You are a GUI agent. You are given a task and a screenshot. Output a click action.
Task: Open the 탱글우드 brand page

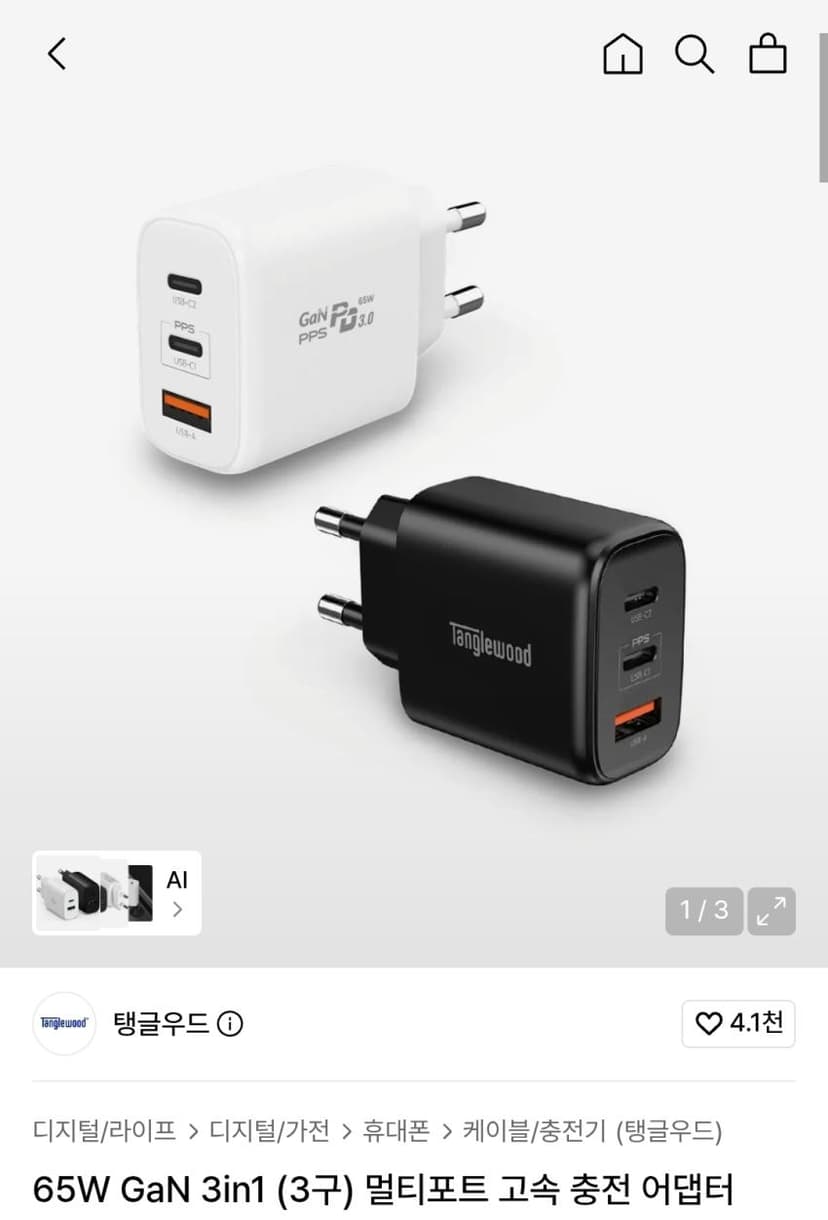[160, 1024]
